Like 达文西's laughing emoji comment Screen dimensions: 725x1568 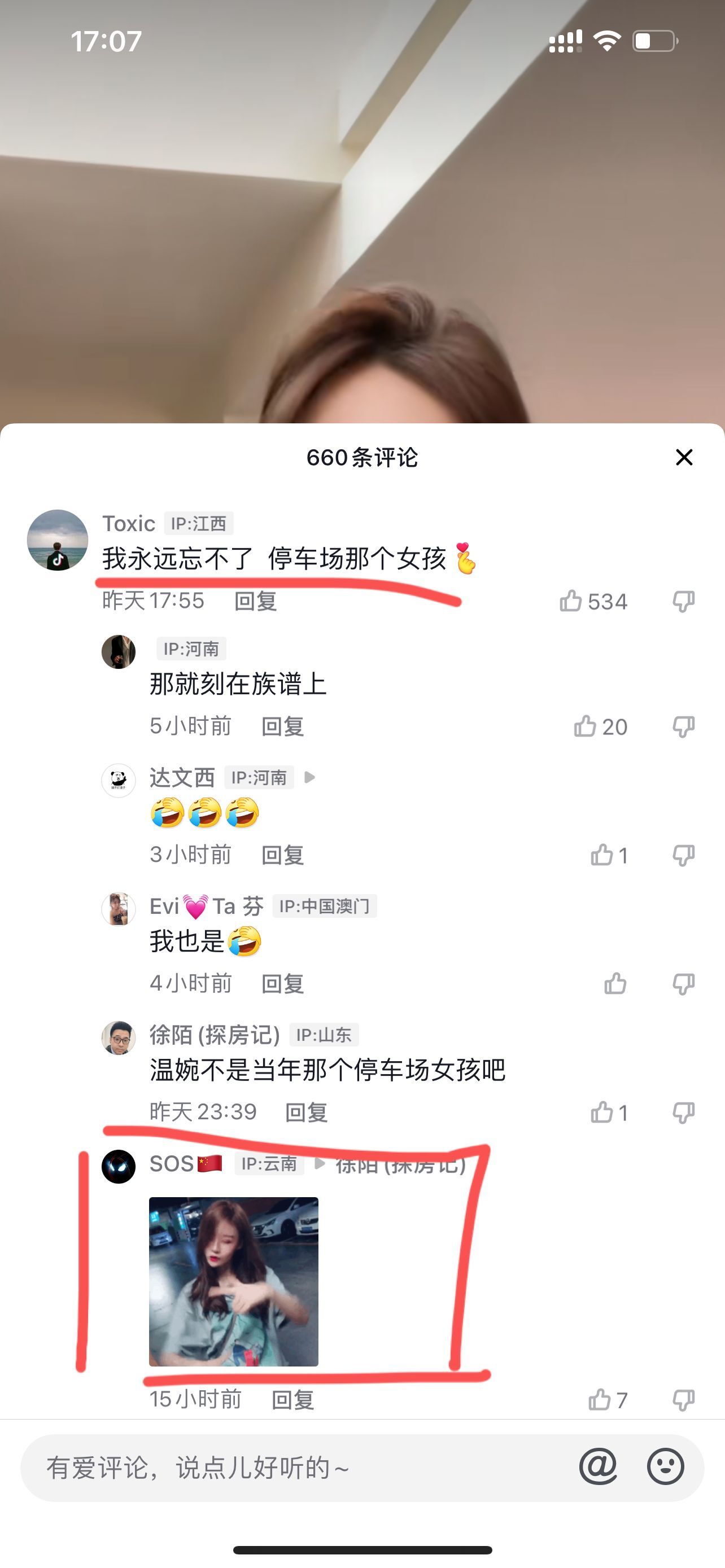pyautogui.click(x=601, y=855)
